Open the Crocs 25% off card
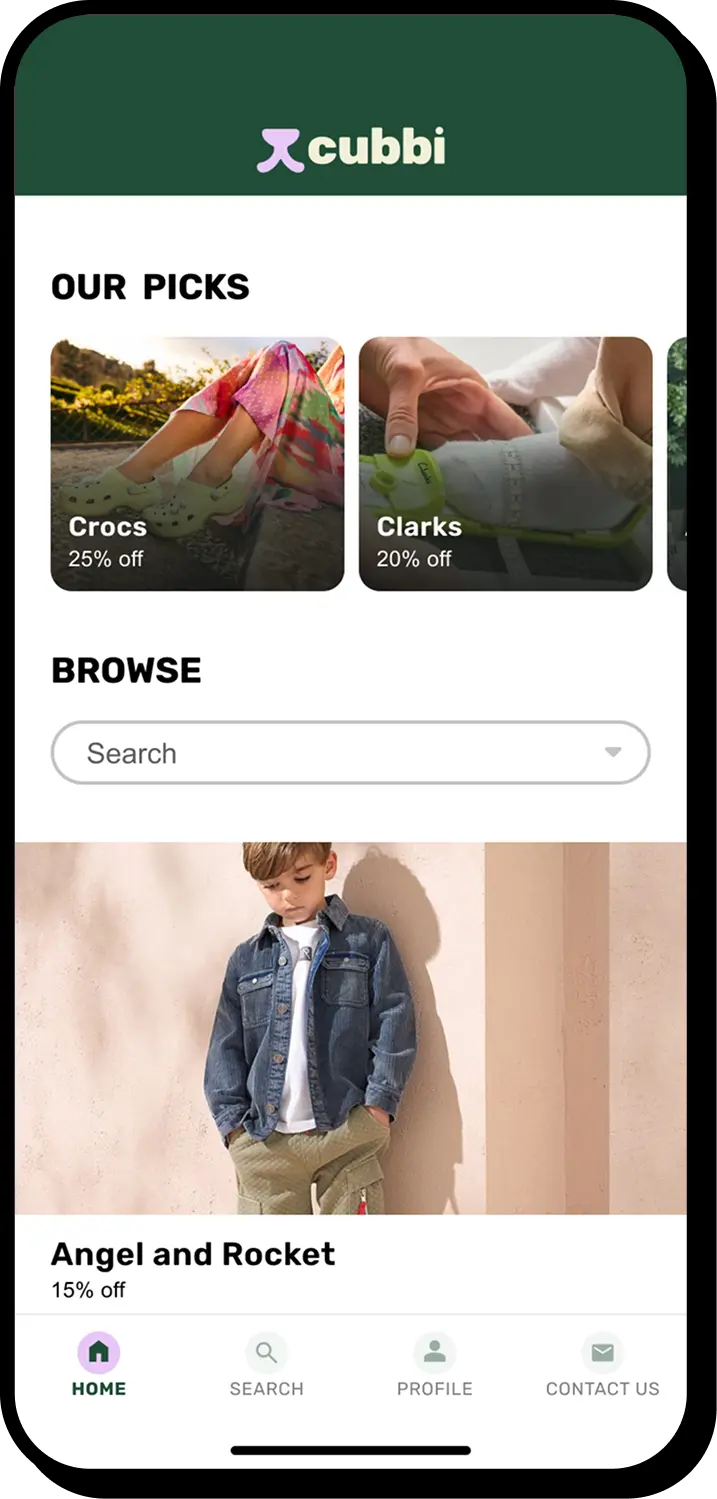The image size is (717, 1499). 197,464
